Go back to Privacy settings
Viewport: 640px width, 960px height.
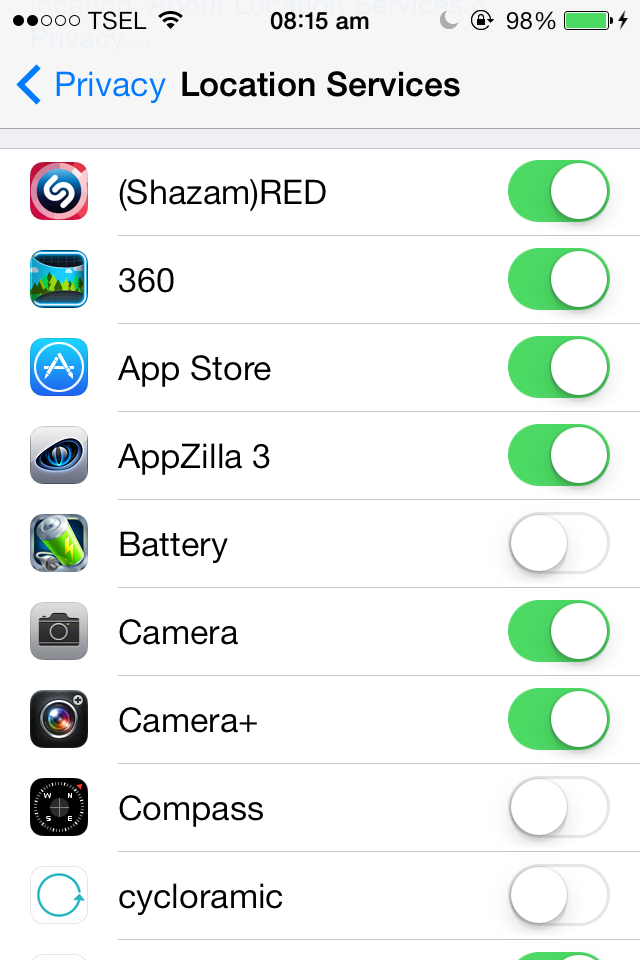(x=90, y=86)
